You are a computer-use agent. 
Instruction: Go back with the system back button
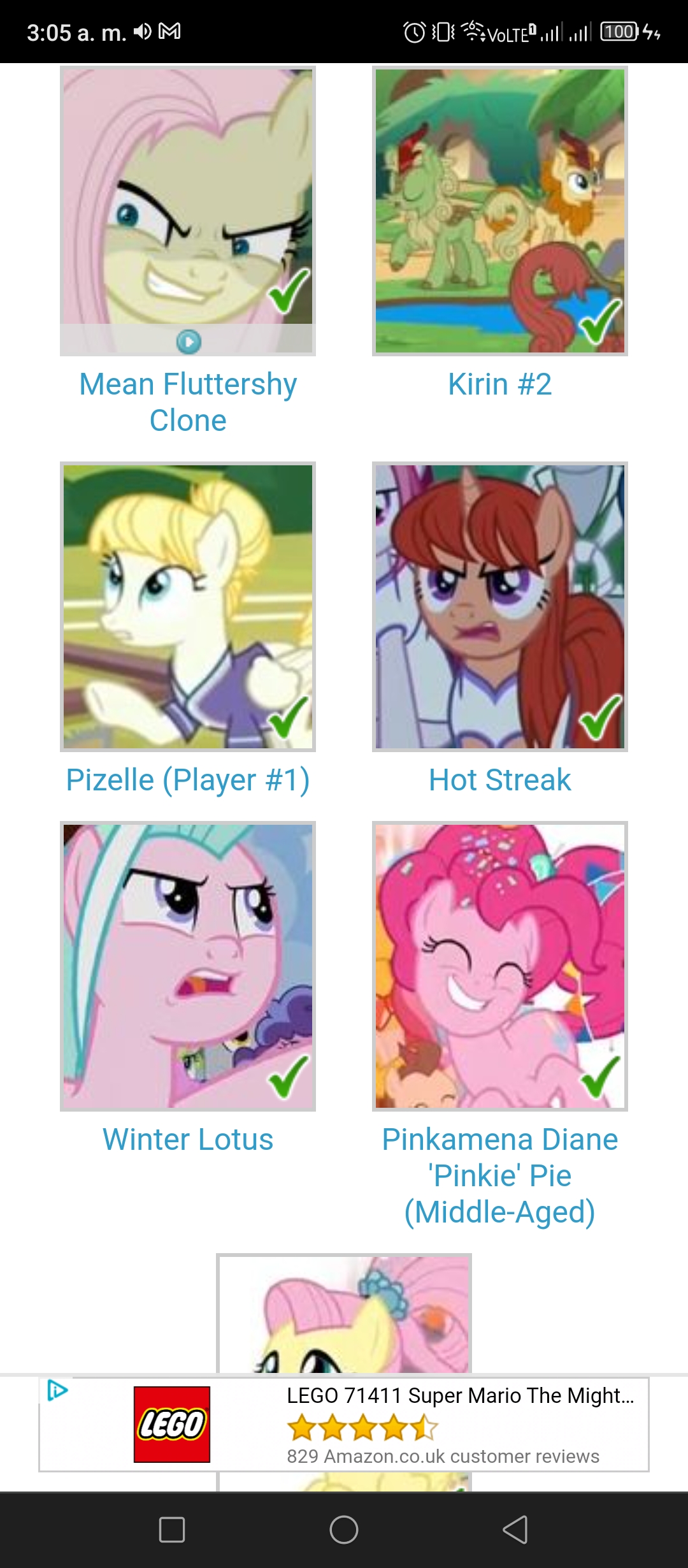point(515,1529)
